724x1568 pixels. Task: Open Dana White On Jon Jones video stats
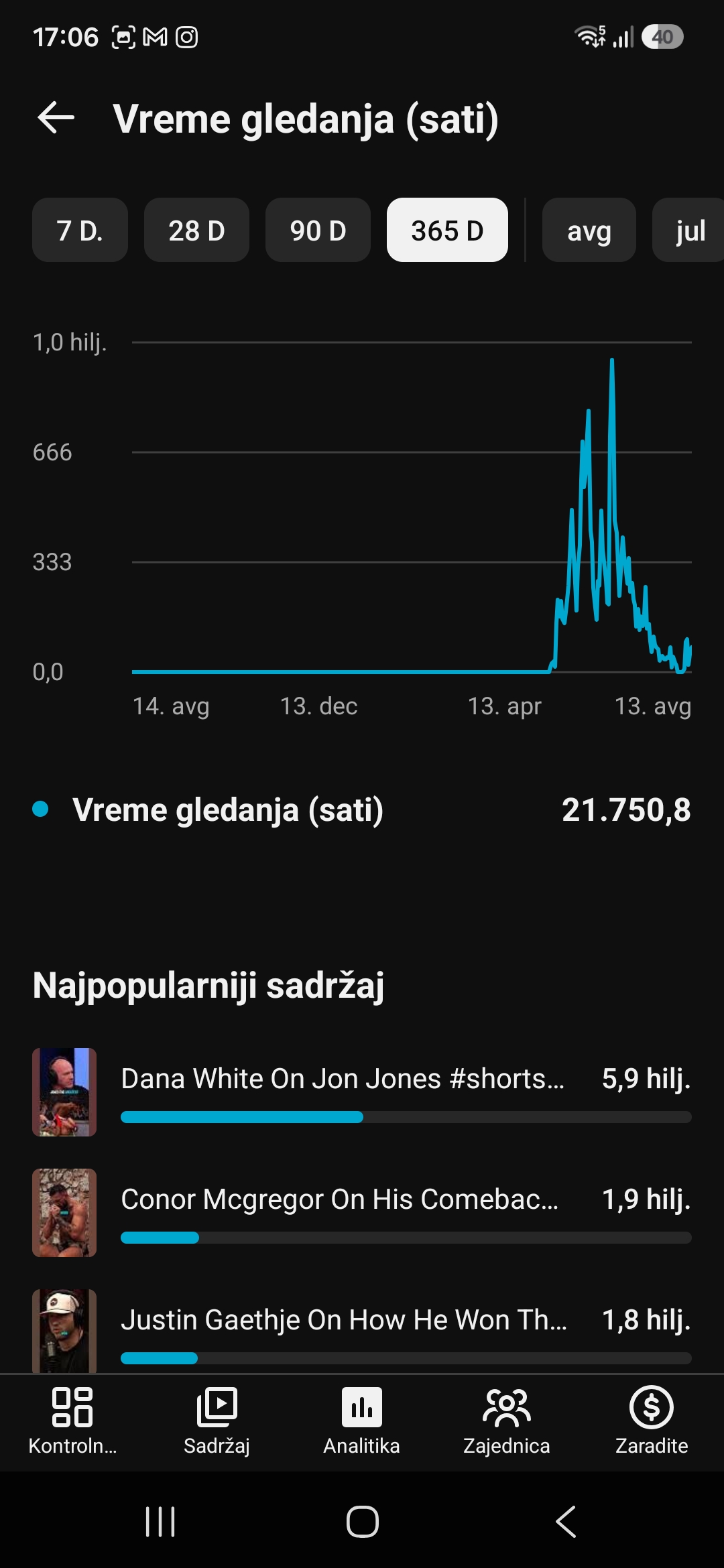362,1092
